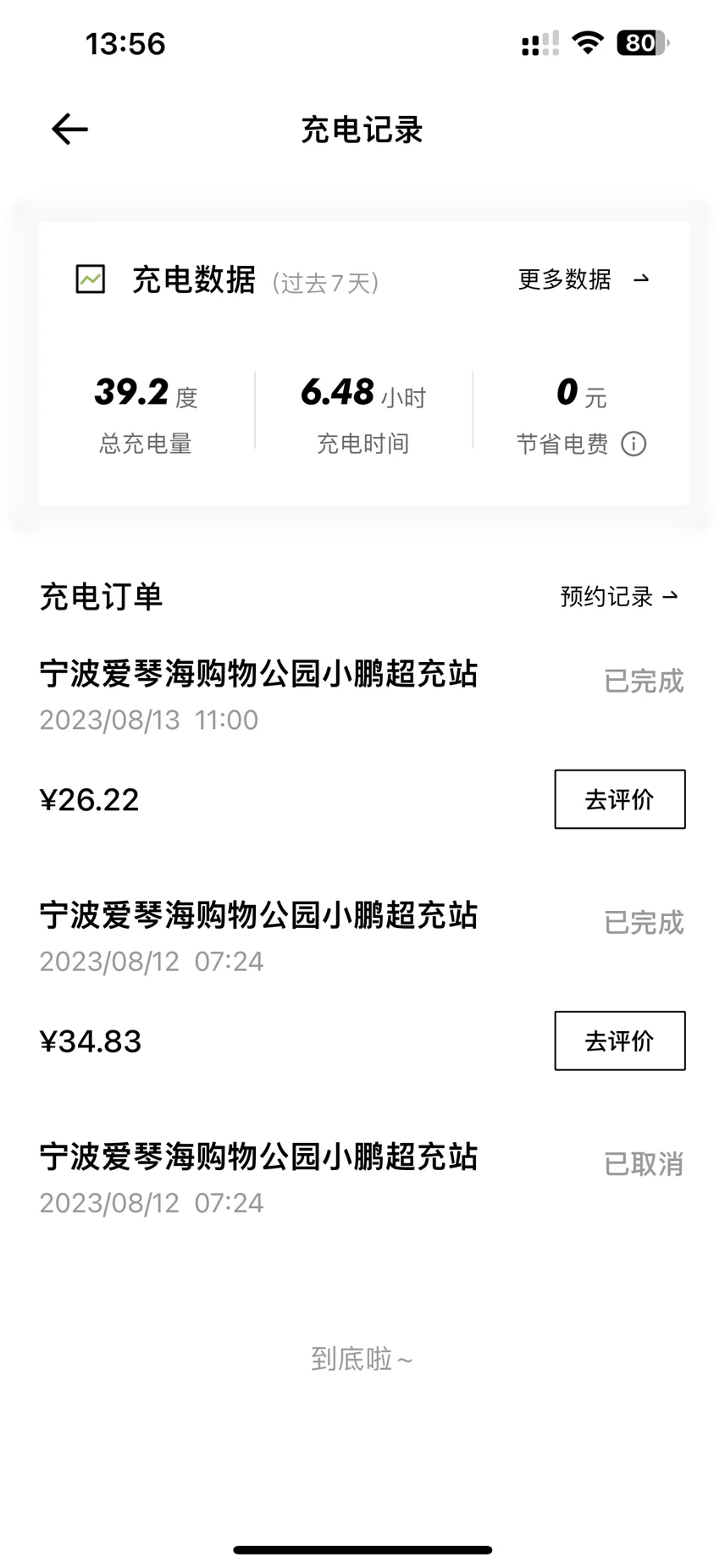The height and width of the screenshot is (1568, 725).
Task: Go back using the top-left arrow
Action: [69, 130]
